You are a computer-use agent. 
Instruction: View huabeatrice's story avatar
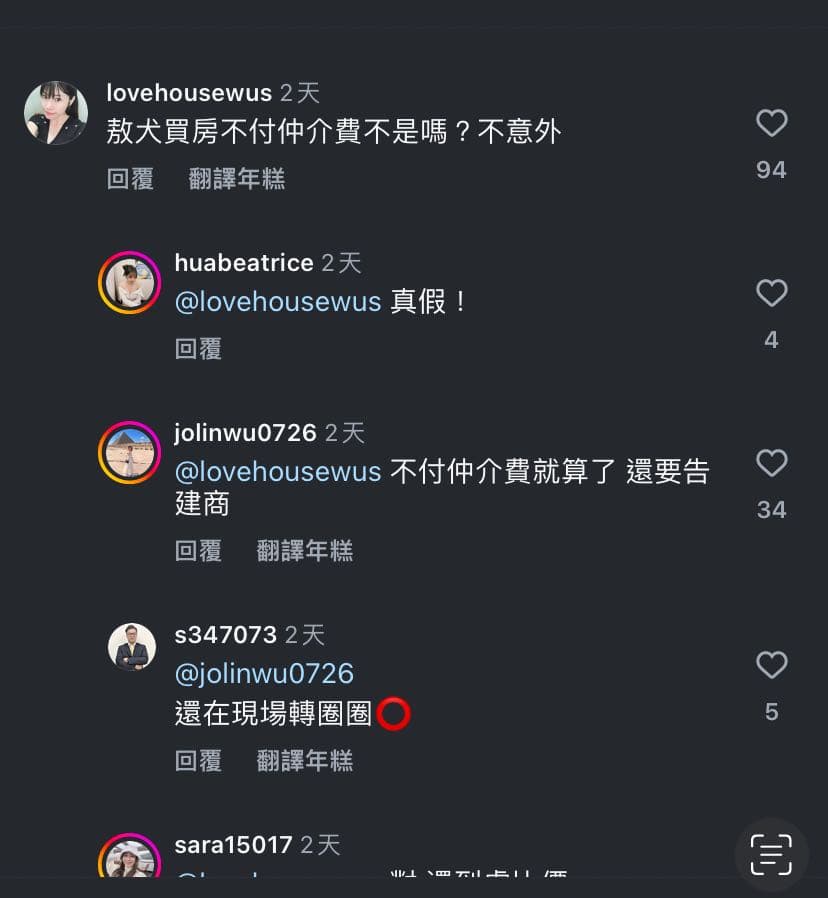point(130,283)
